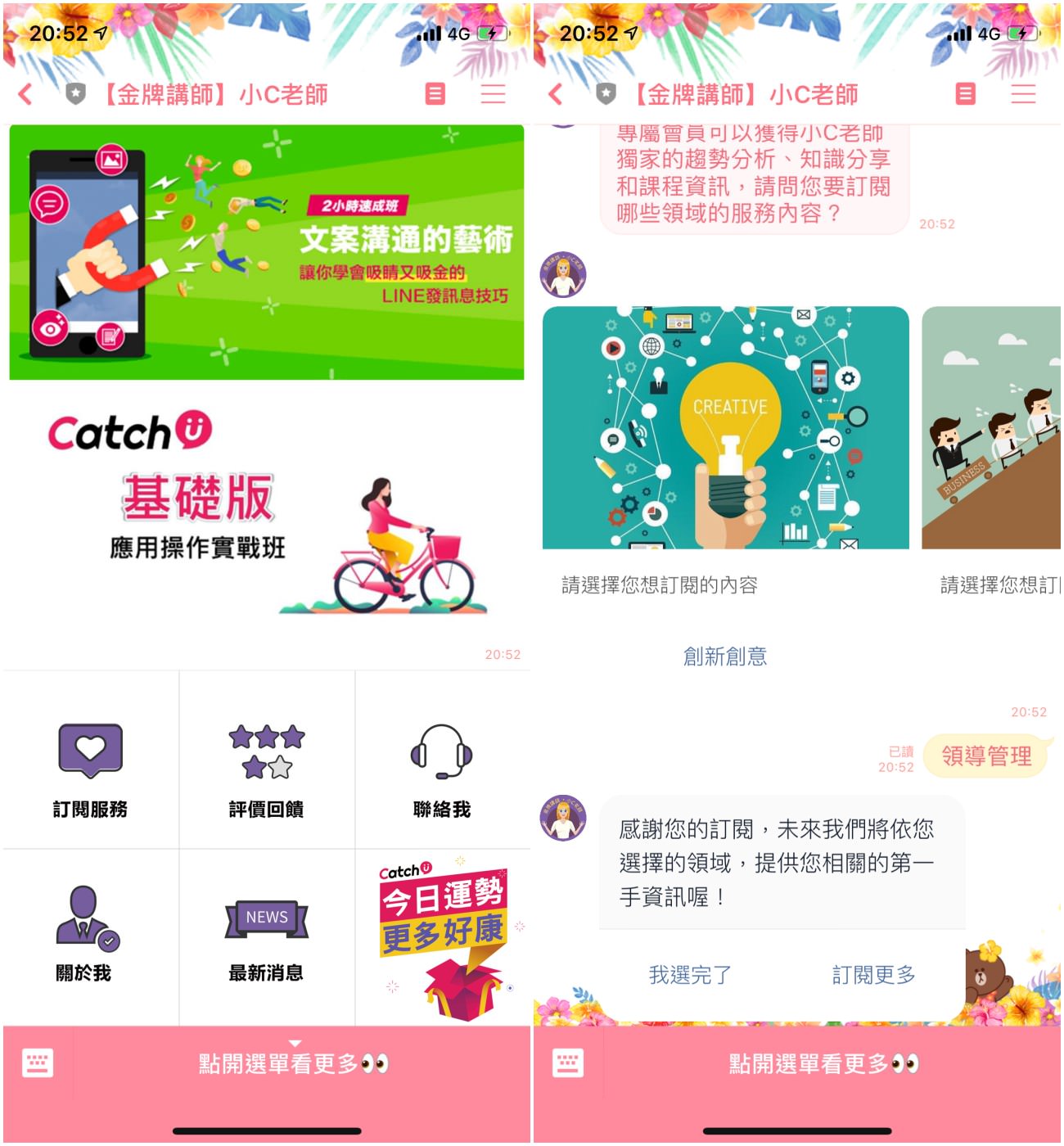Open the 訂閱服務 menu tile

(90, 763)
